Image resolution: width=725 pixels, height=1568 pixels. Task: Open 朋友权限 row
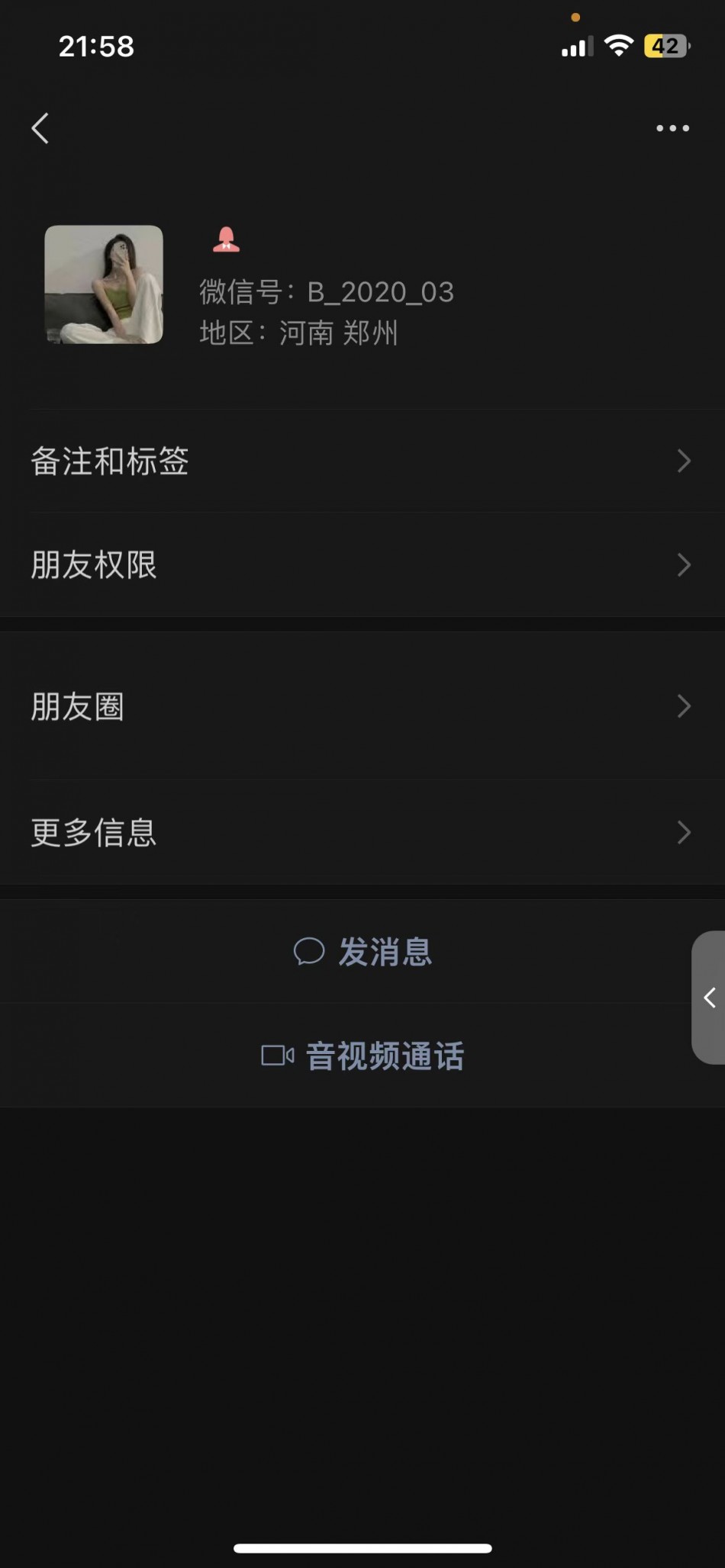tap(362, 565)
